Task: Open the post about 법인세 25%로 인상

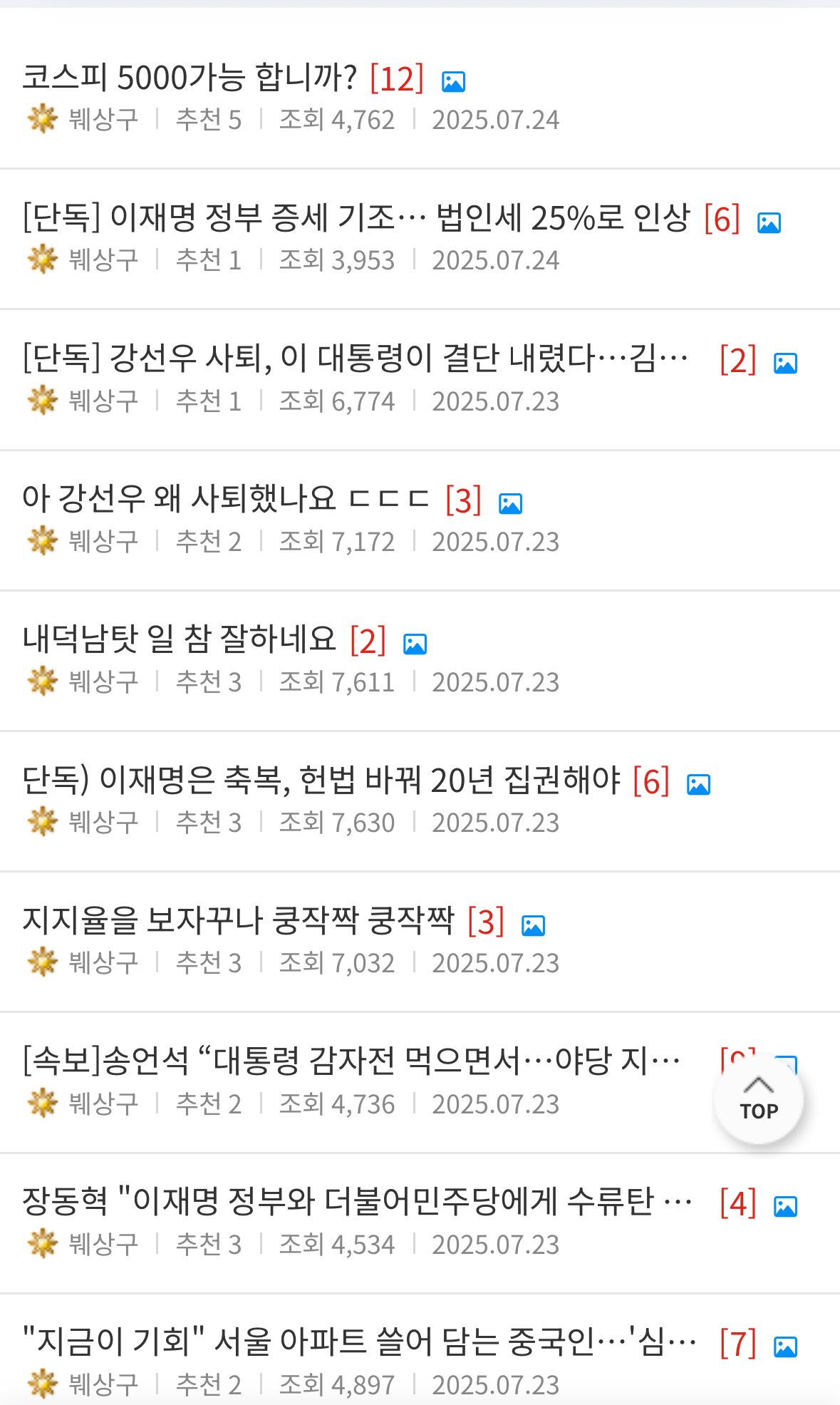Action: [356, 217]
